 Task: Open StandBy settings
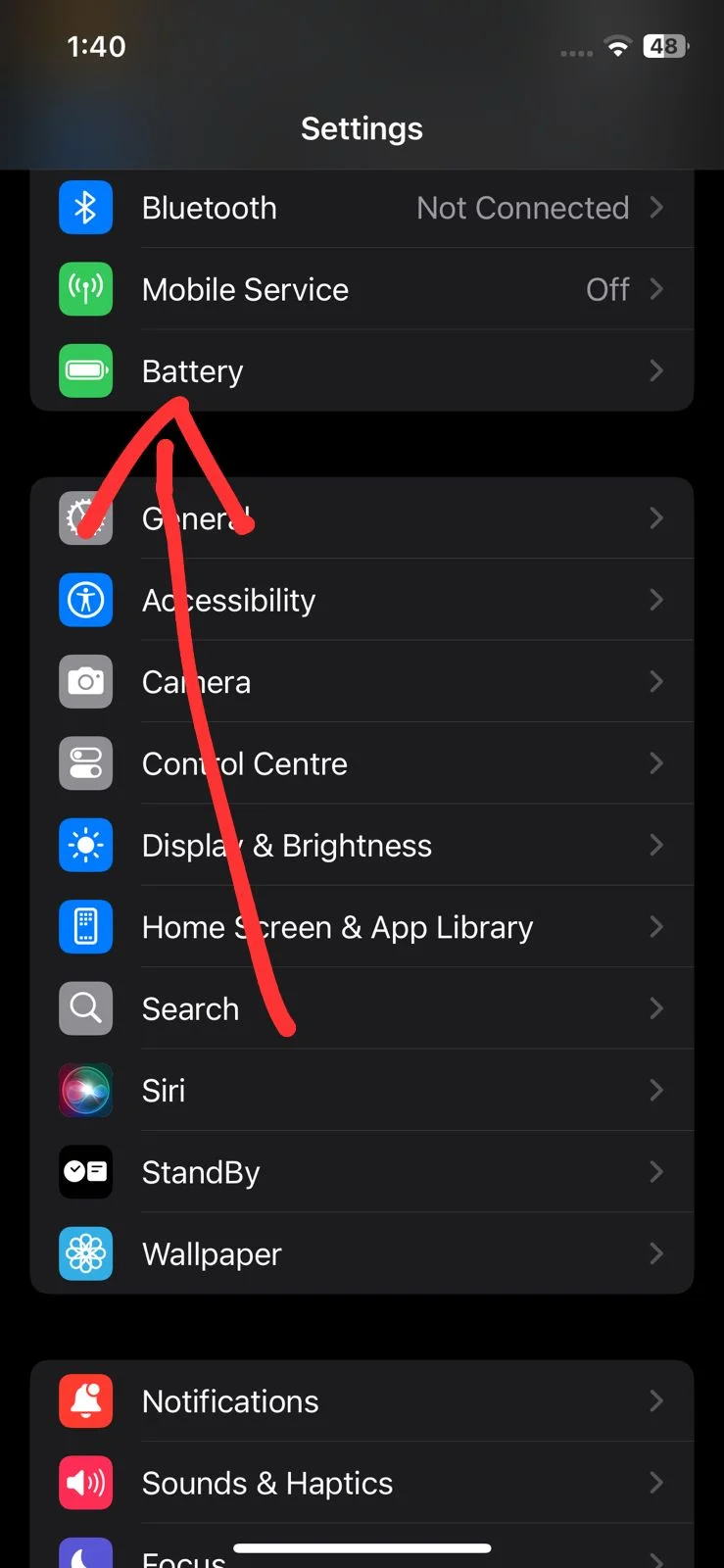(x=392, y=1172)
